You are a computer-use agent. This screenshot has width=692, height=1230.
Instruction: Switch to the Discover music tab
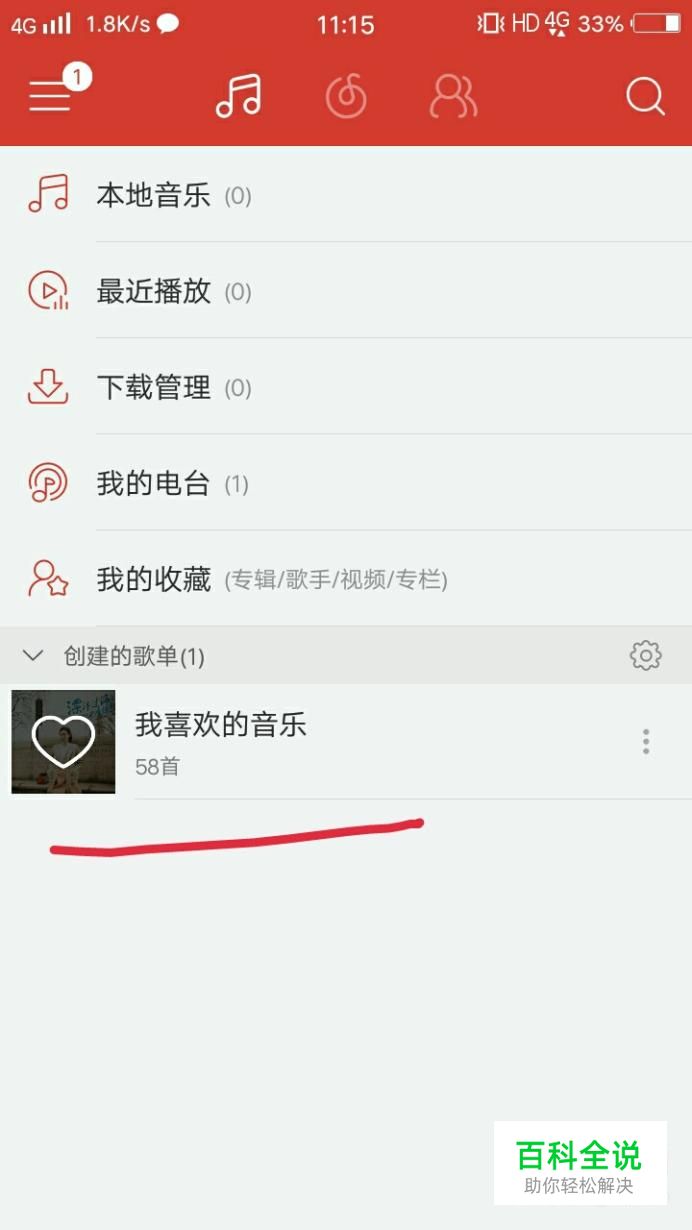[x=346, y=97]
